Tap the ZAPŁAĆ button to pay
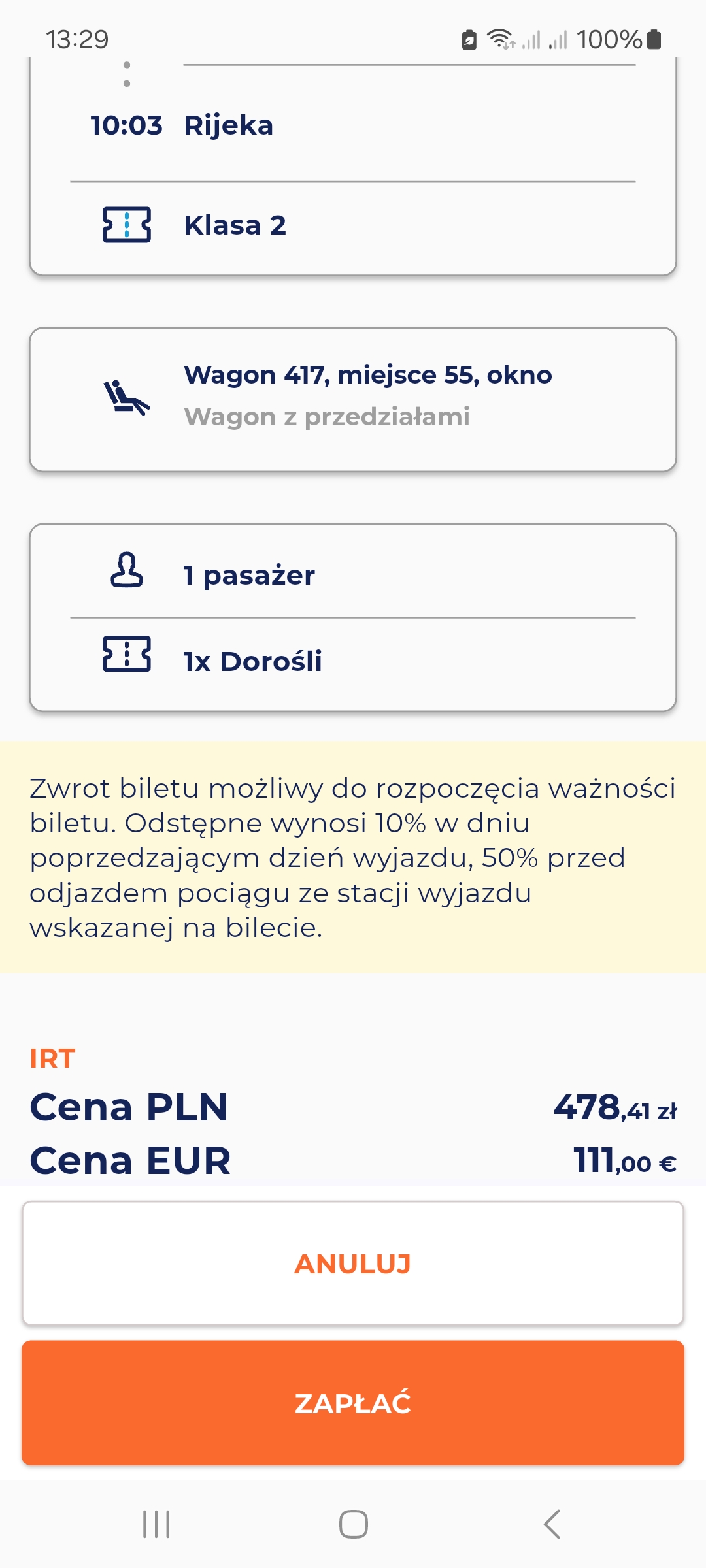This screenshot has width=706, height=1568. click(353, 1403)
